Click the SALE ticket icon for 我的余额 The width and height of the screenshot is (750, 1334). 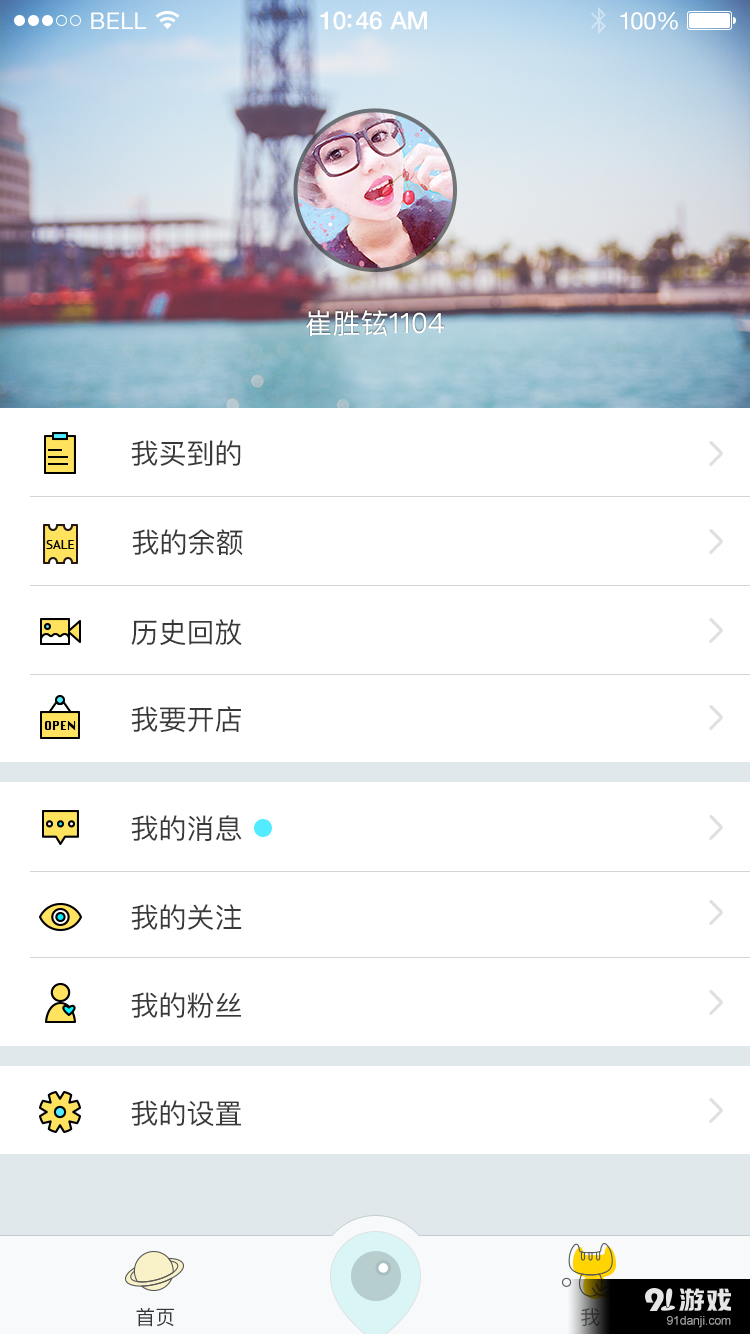60,542
